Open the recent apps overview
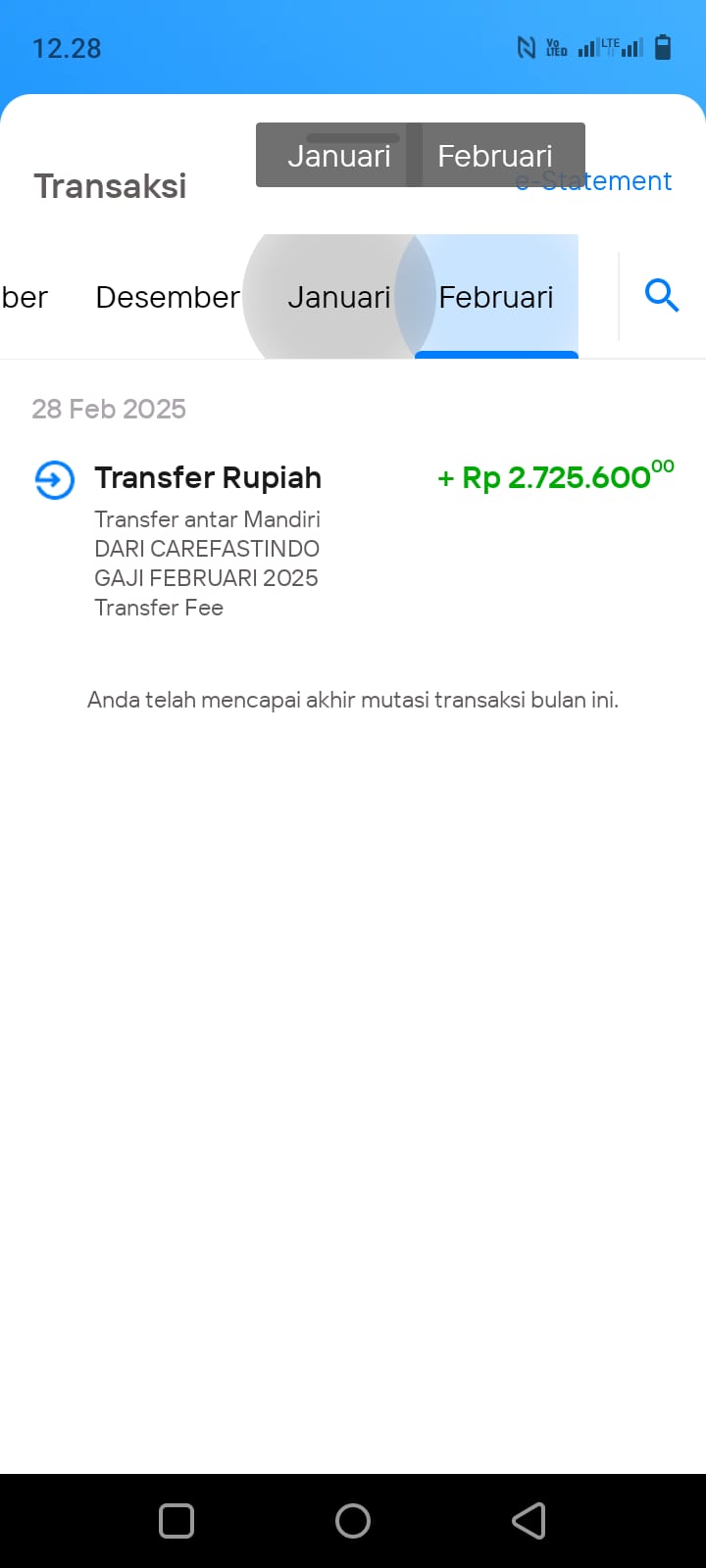Image resolution: width=706 pixels, height=1568 pixels. [x=176, y=1521]
